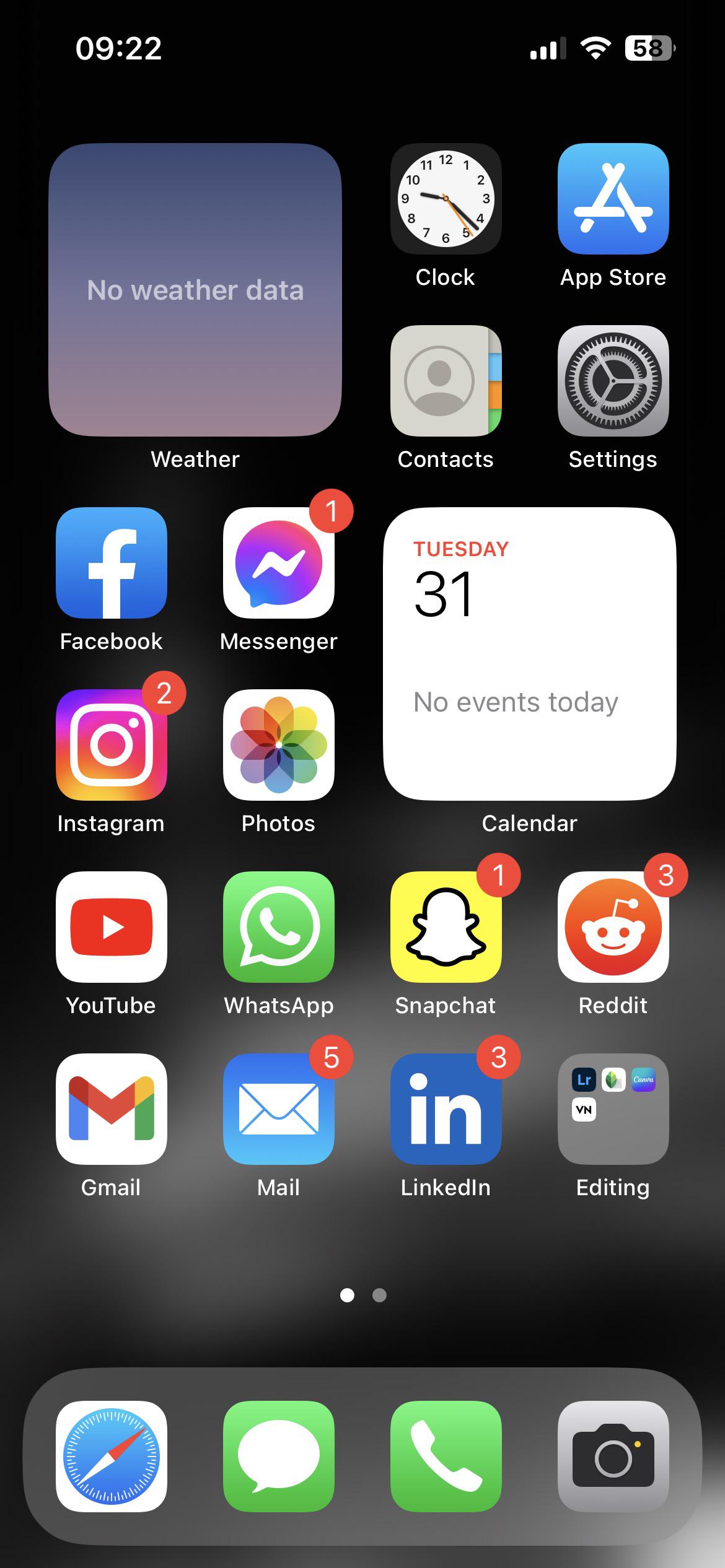Launch the App Store

coord(613,199)
